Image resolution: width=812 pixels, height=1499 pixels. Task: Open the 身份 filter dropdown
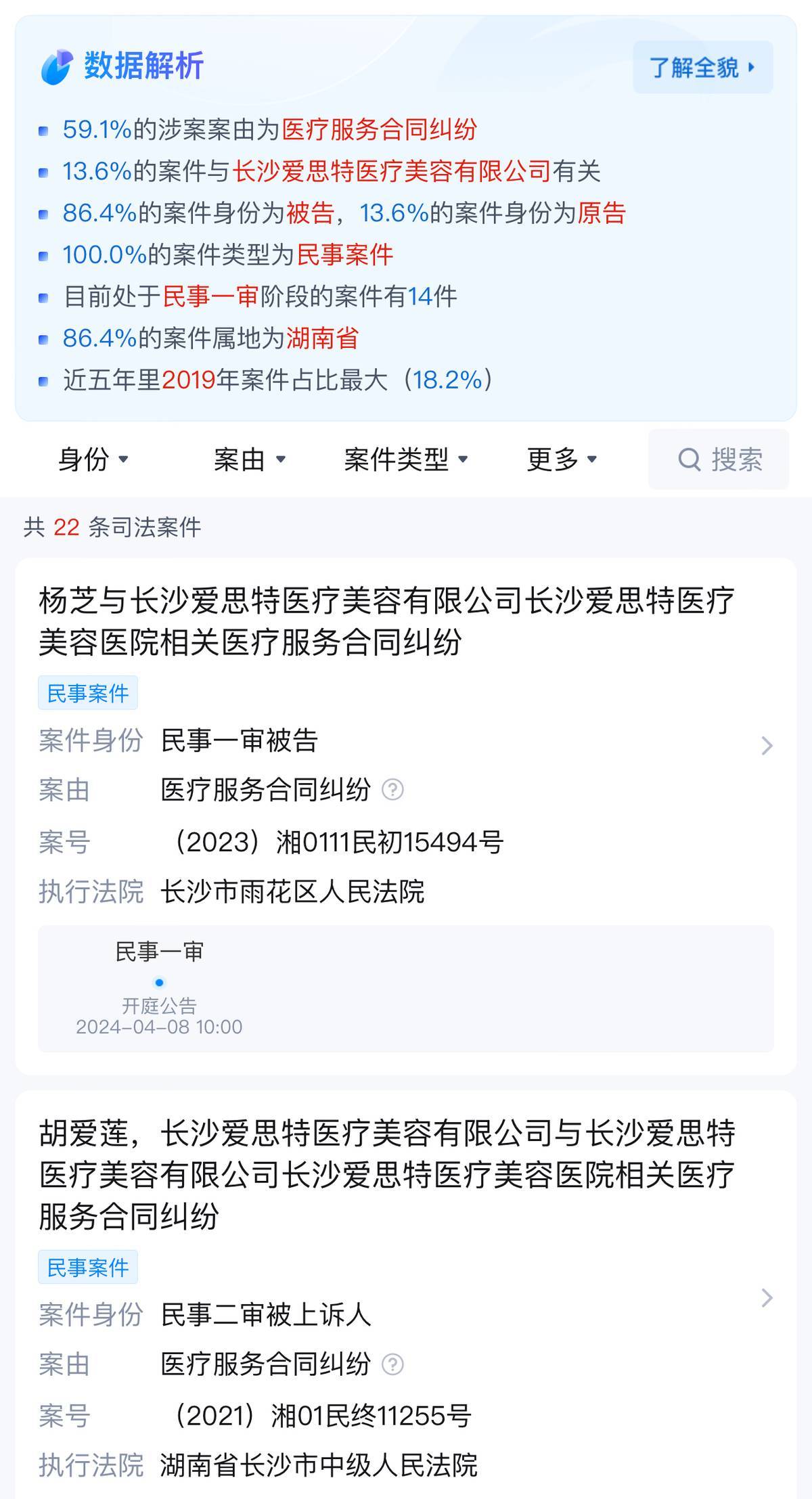click(x=93, y=460)
